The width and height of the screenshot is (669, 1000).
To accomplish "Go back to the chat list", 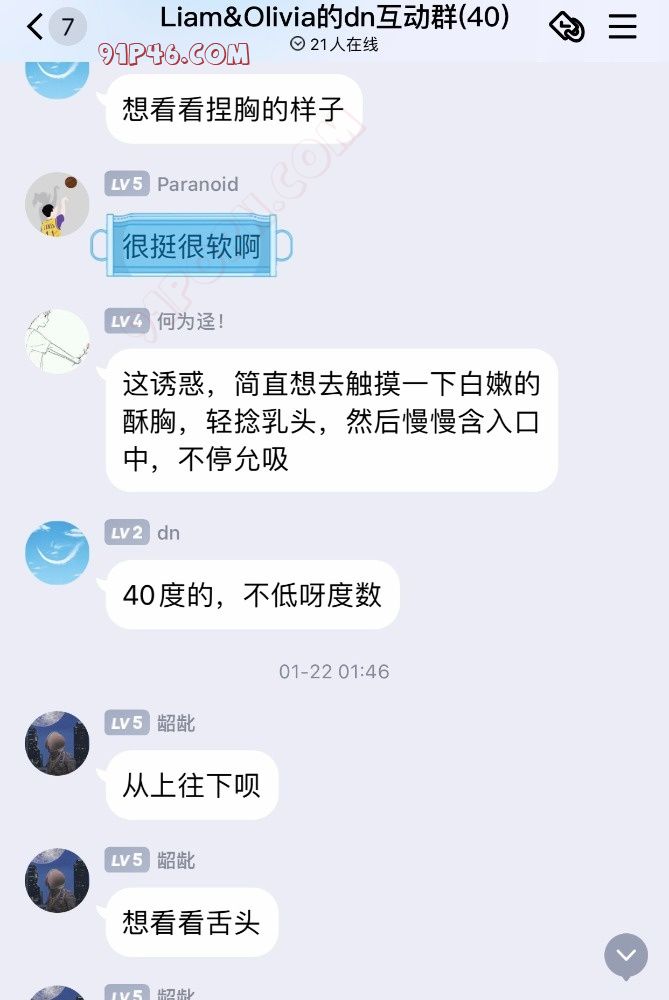I will click(x=36, y=27).
